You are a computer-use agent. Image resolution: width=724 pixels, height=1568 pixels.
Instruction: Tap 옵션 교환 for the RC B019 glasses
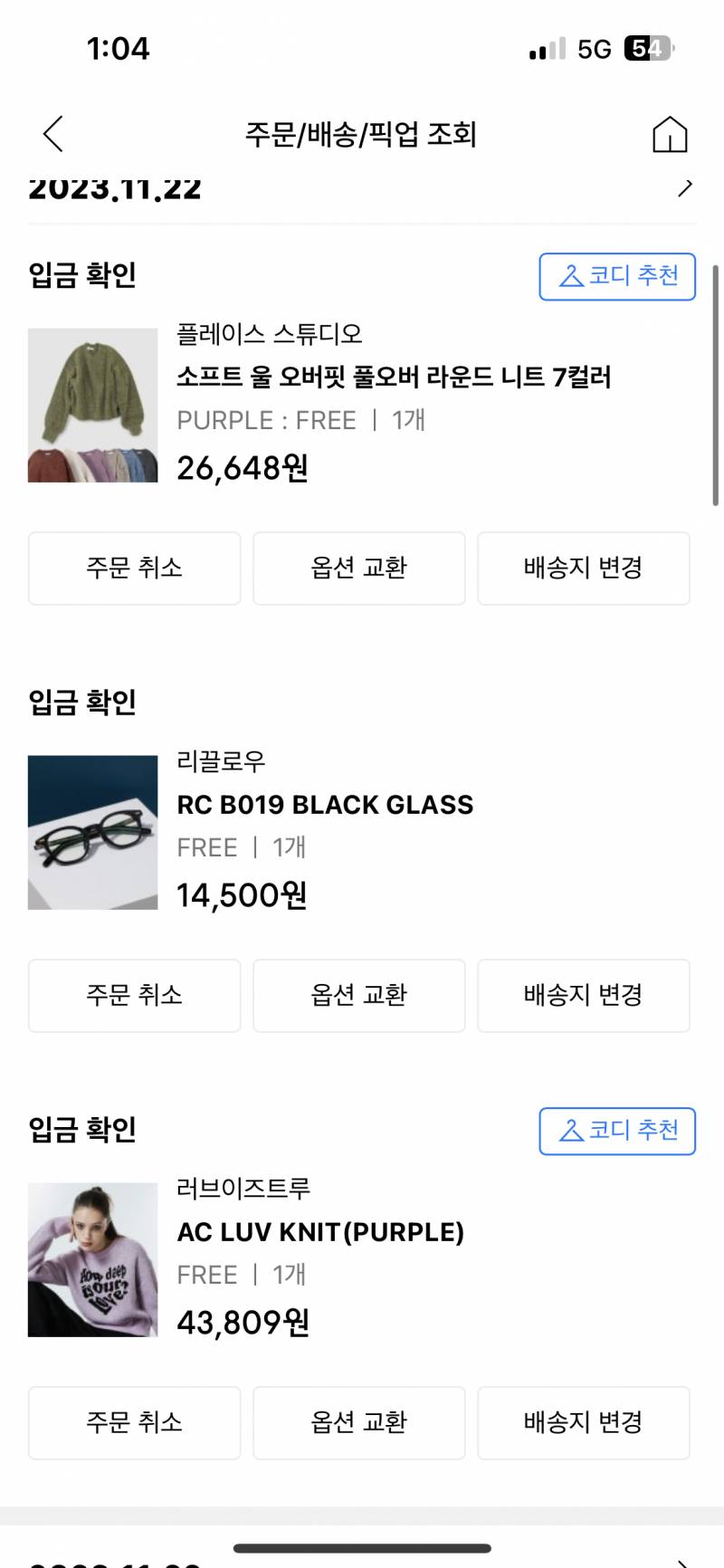358,995
